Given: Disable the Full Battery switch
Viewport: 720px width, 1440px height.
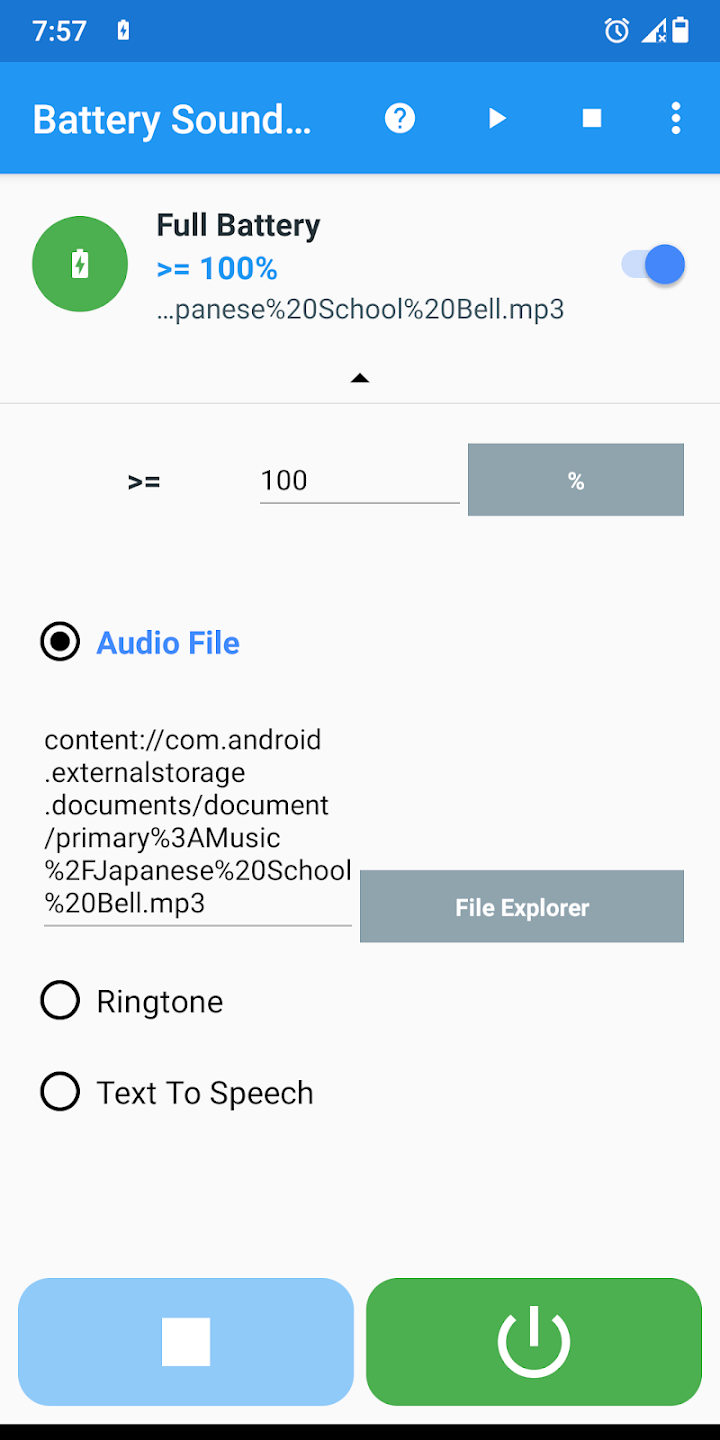Looking at the screenshot, I should click(x=654, y=265).
